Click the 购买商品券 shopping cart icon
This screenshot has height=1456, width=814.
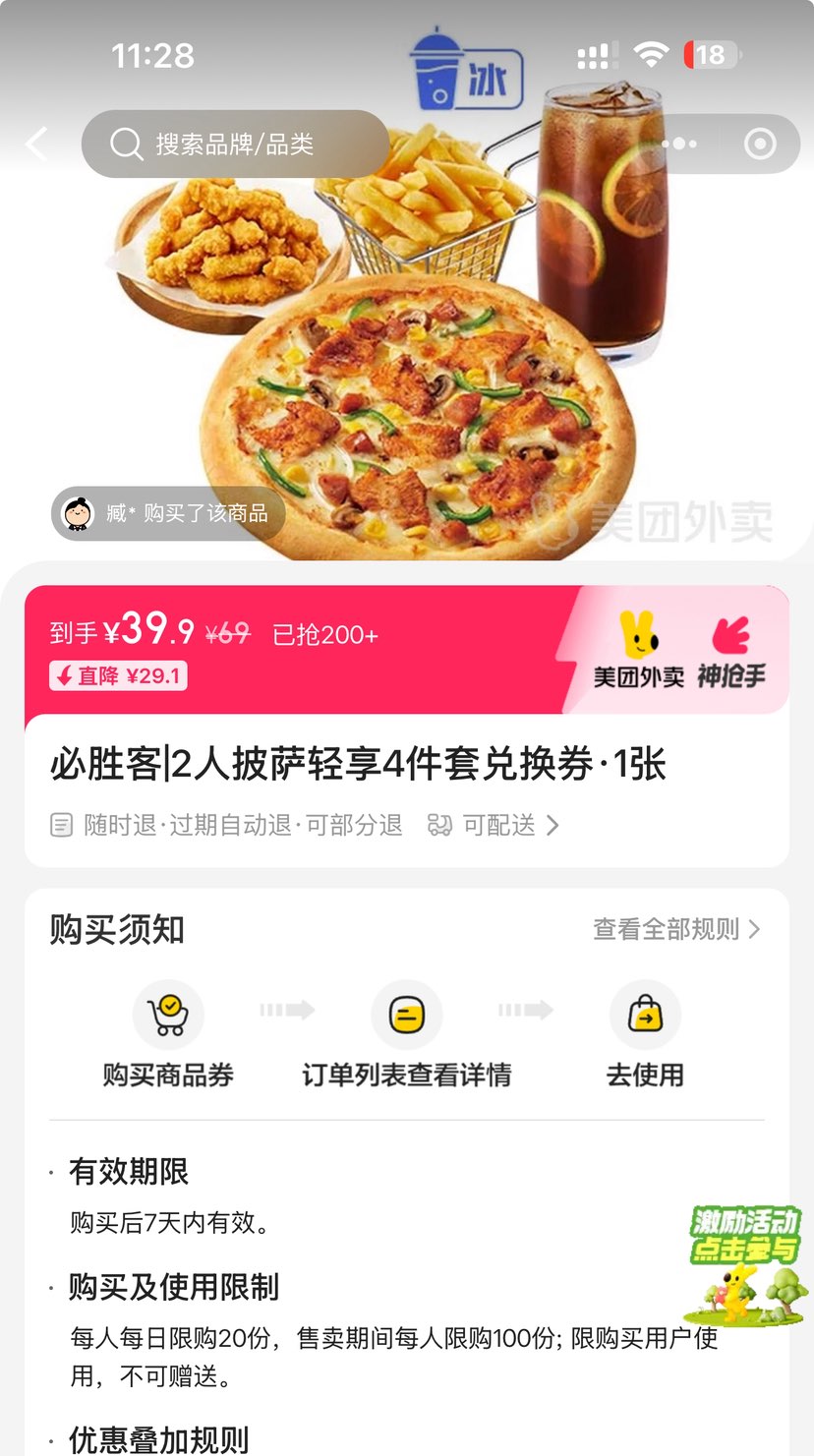(x=167, y=1015)
